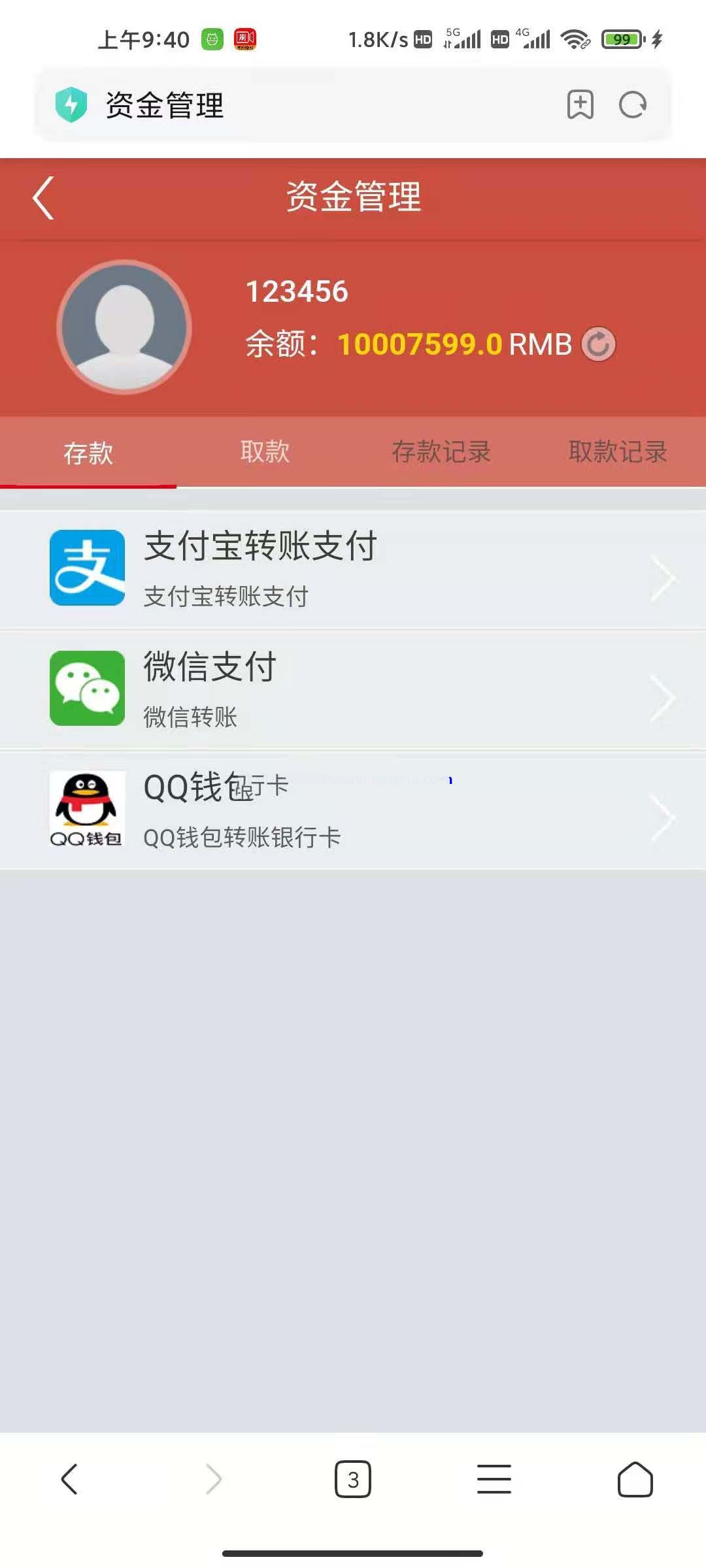
Task: Go to browser home page
Action: [635, 1479]
